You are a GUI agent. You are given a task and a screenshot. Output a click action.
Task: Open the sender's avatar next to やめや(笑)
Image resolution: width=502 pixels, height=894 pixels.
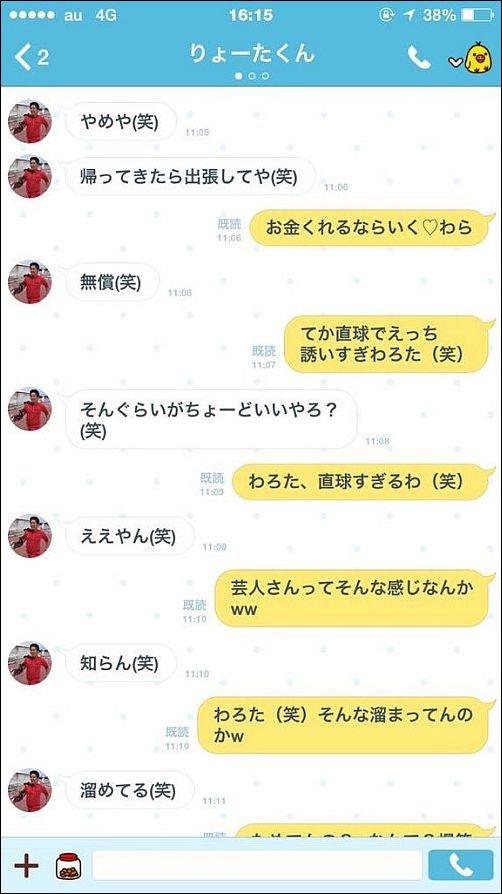click(30, 121)
